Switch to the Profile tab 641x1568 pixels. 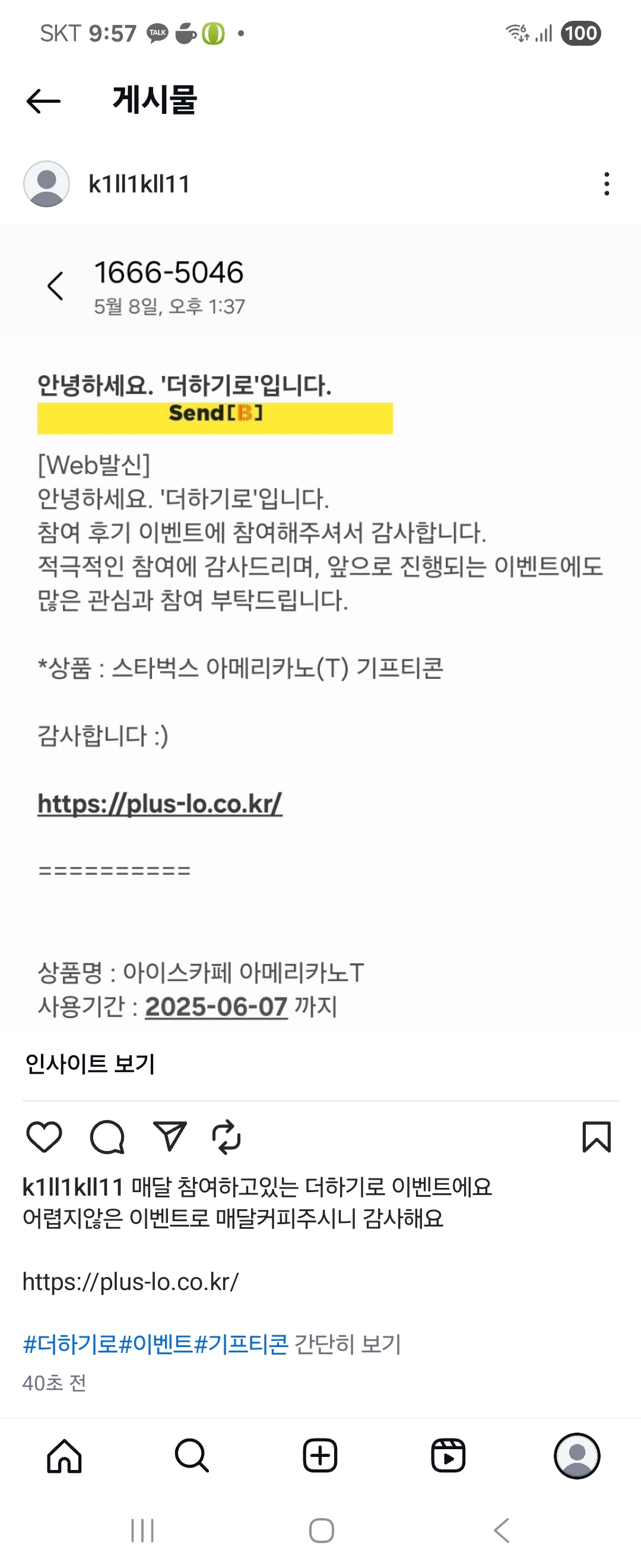click(576, 1455)
